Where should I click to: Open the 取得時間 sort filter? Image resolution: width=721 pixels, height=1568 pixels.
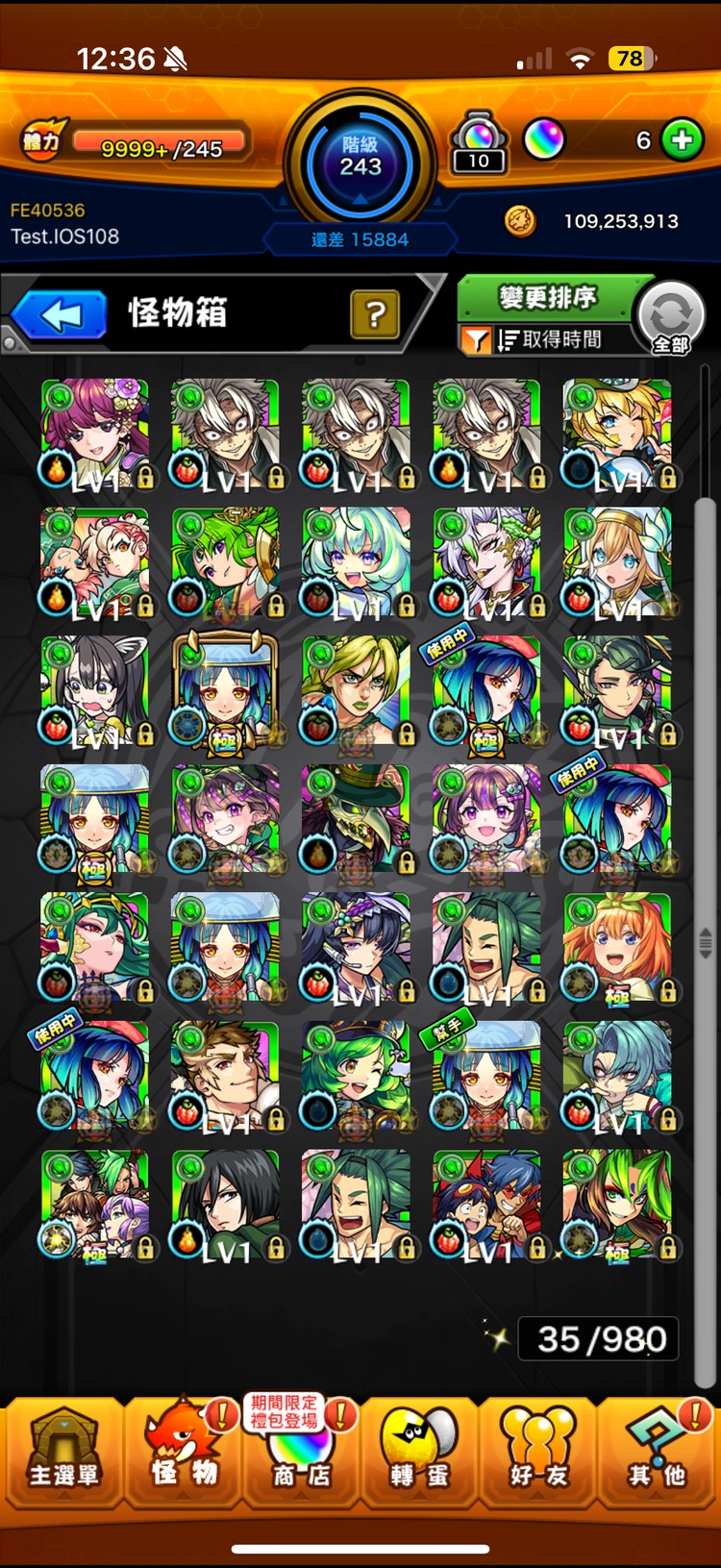(548, 339)
